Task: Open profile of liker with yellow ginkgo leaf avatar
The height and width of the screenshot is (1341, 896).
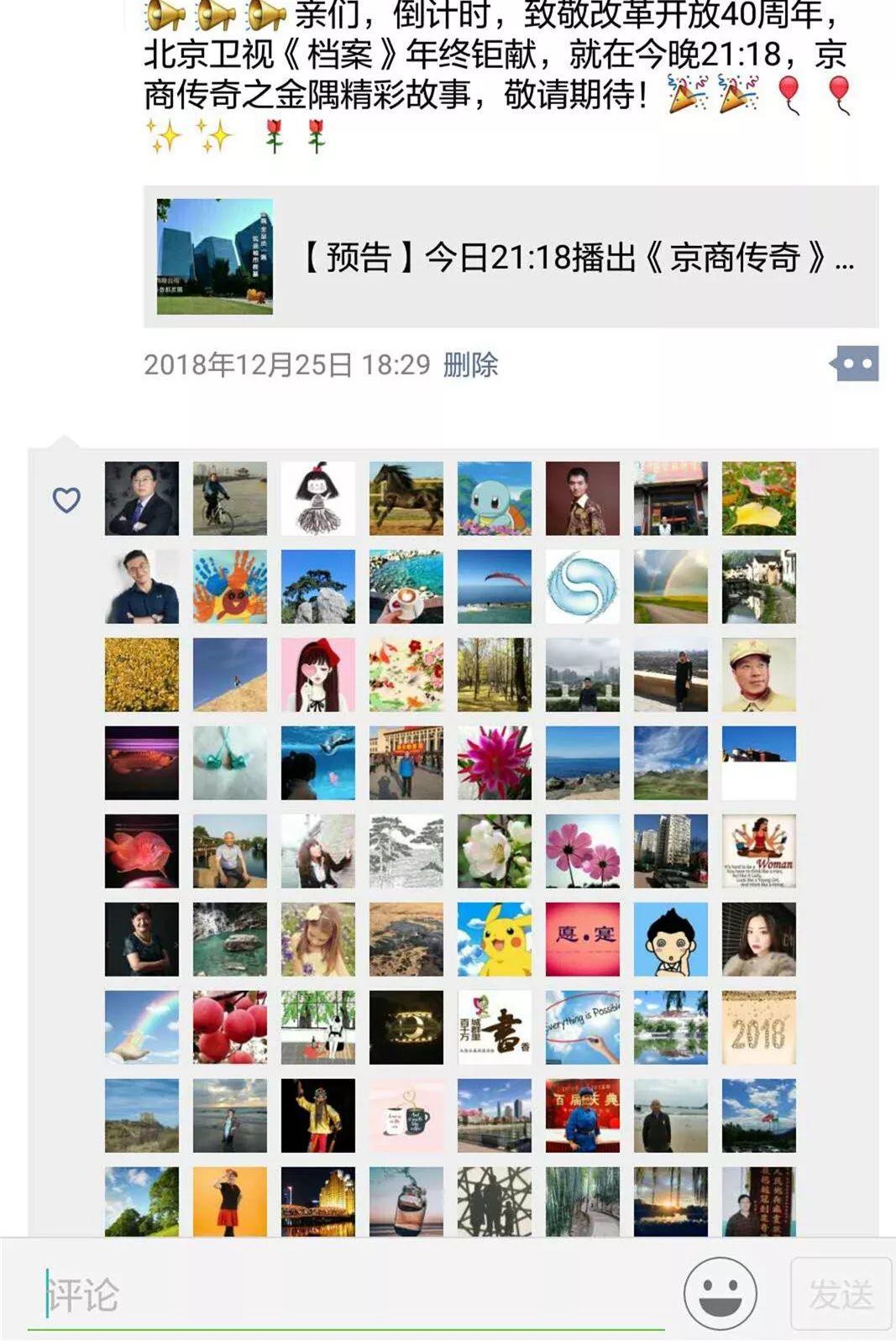Action: (x=758, y=498)
